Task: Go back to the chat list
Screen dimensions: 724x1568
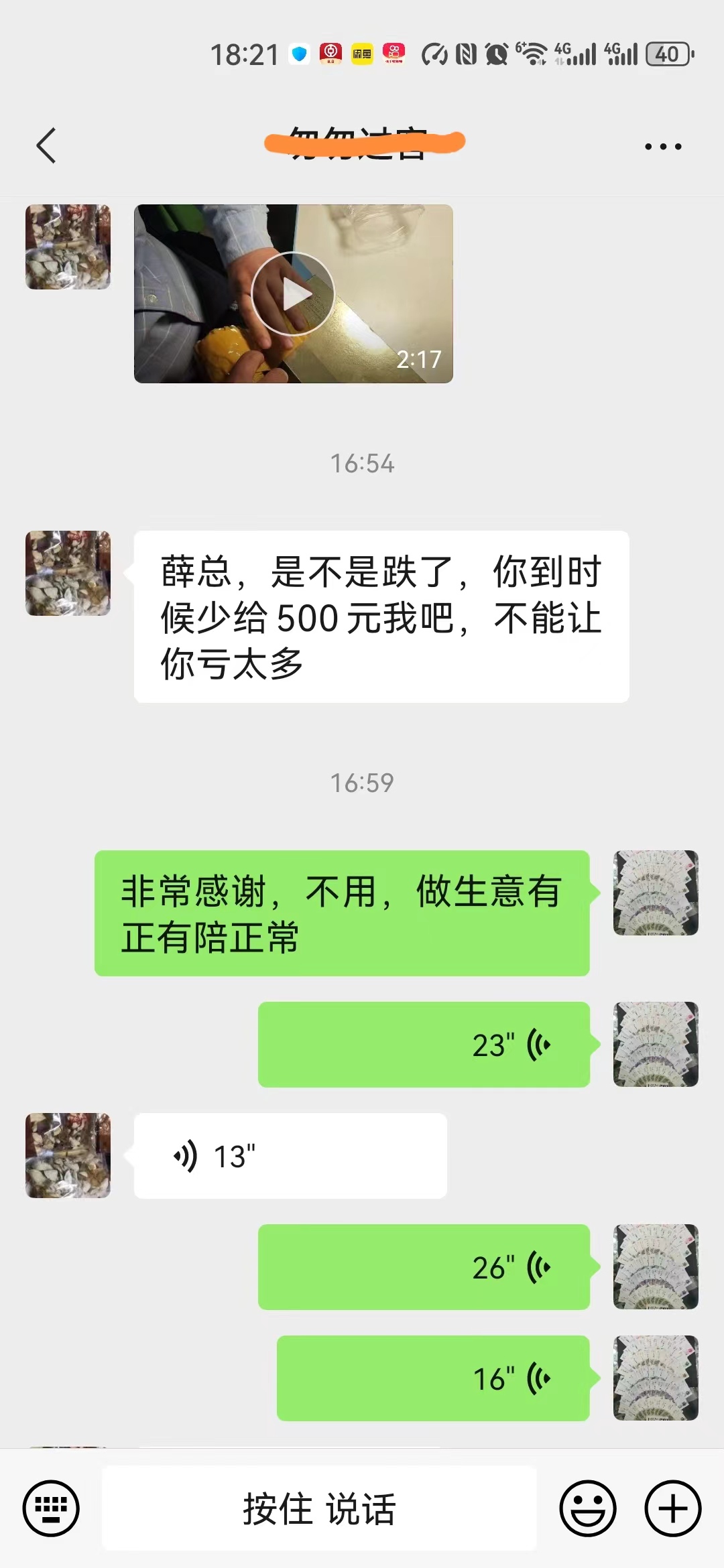Action: click(x=46, y=145)
